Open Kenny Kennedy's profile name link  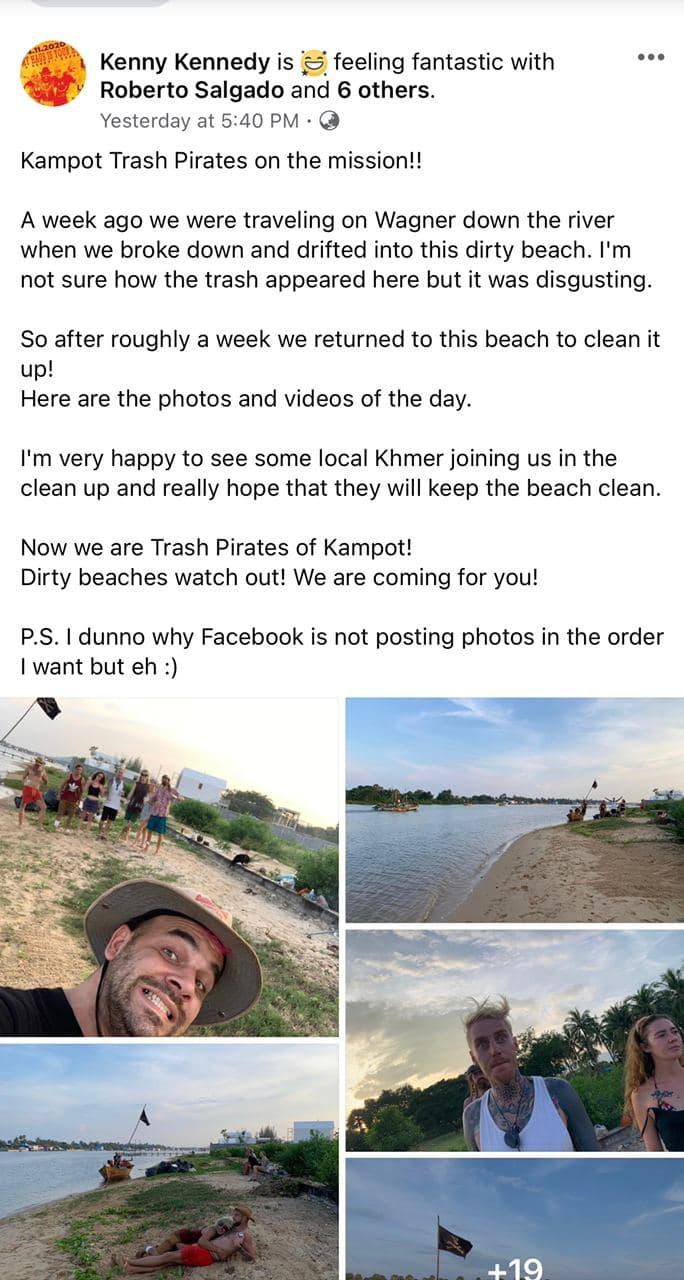tap(184, 62)
